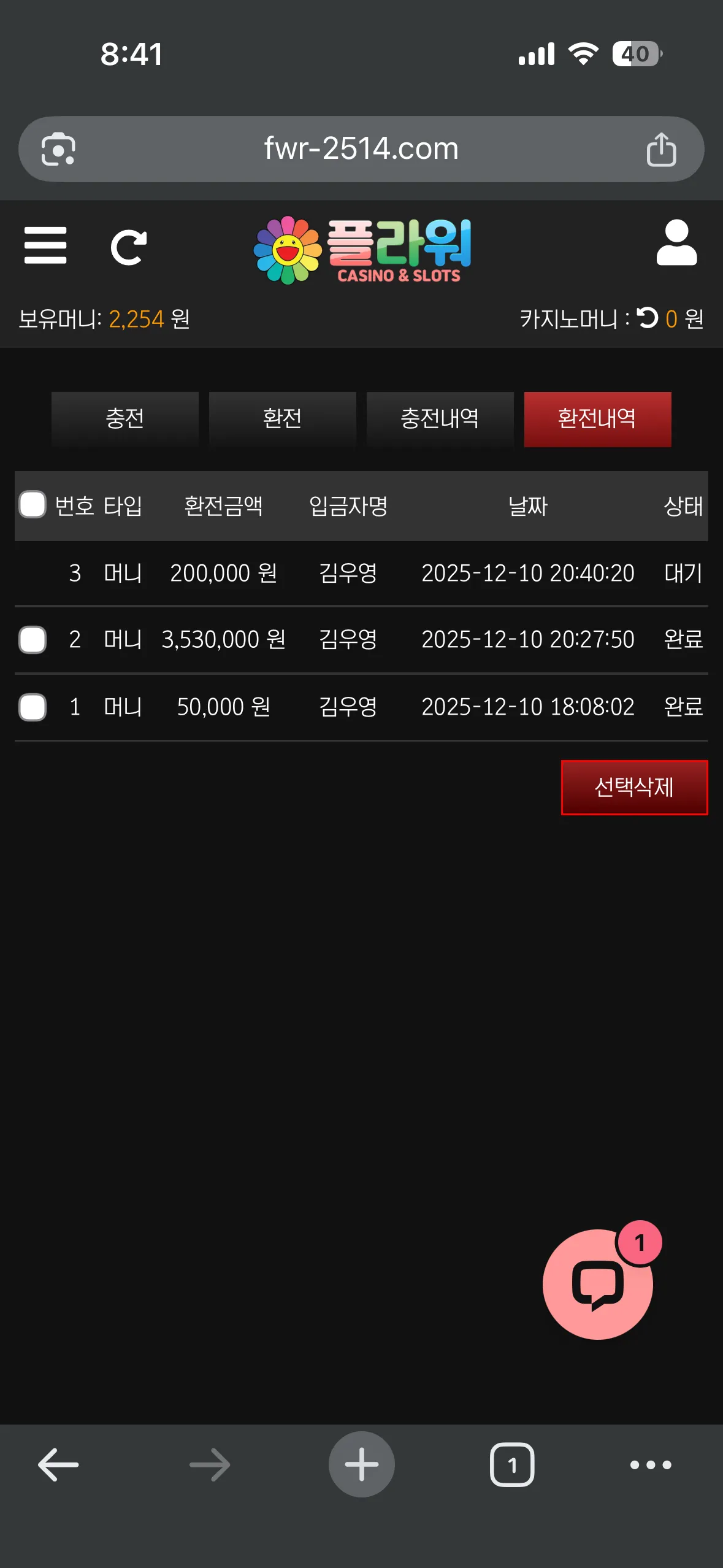The height and width of the screenshot is (1568, 723).
Task: Check the box for the 3,530,000 원 row
Action: click(x=33, y=640)
